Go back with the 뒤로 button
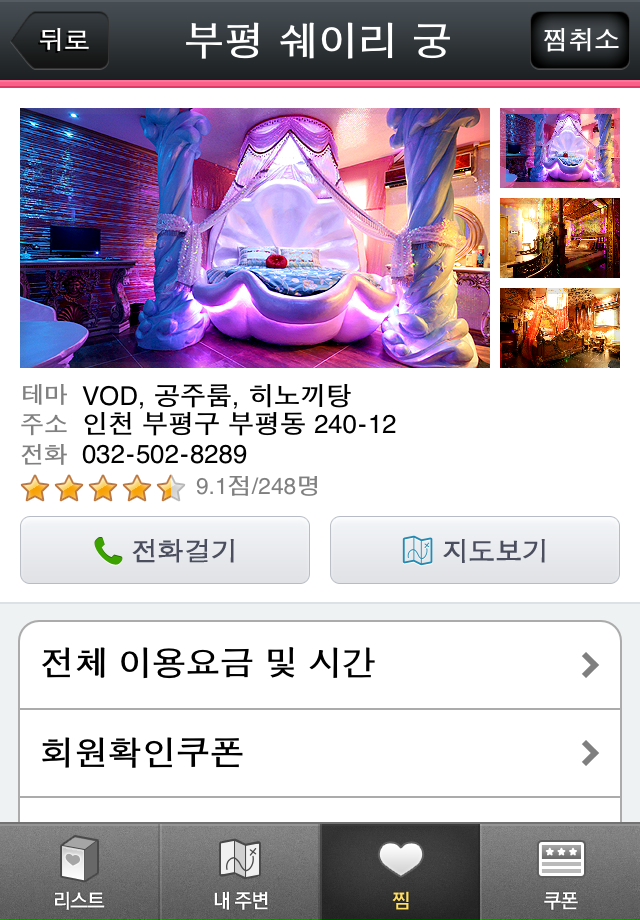This screenshot has width=640, height=920. tap(60, 40)
